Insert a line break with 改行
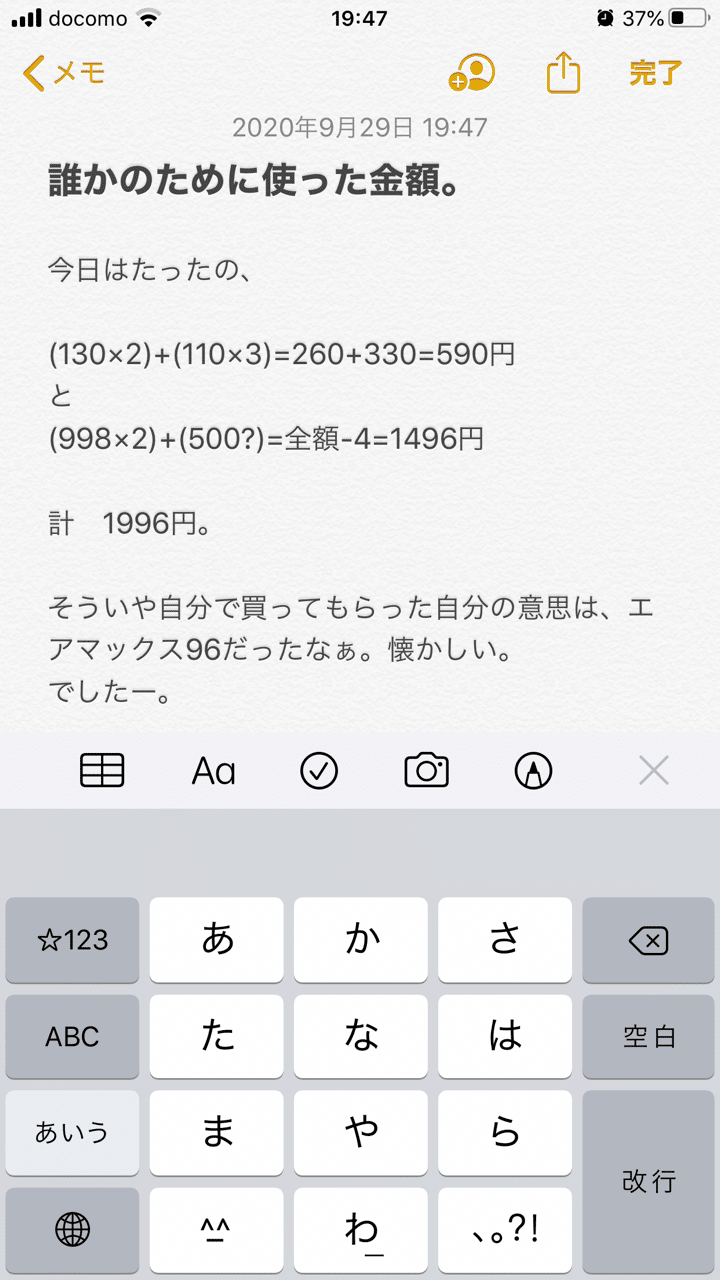 [x=648, y=1182]
